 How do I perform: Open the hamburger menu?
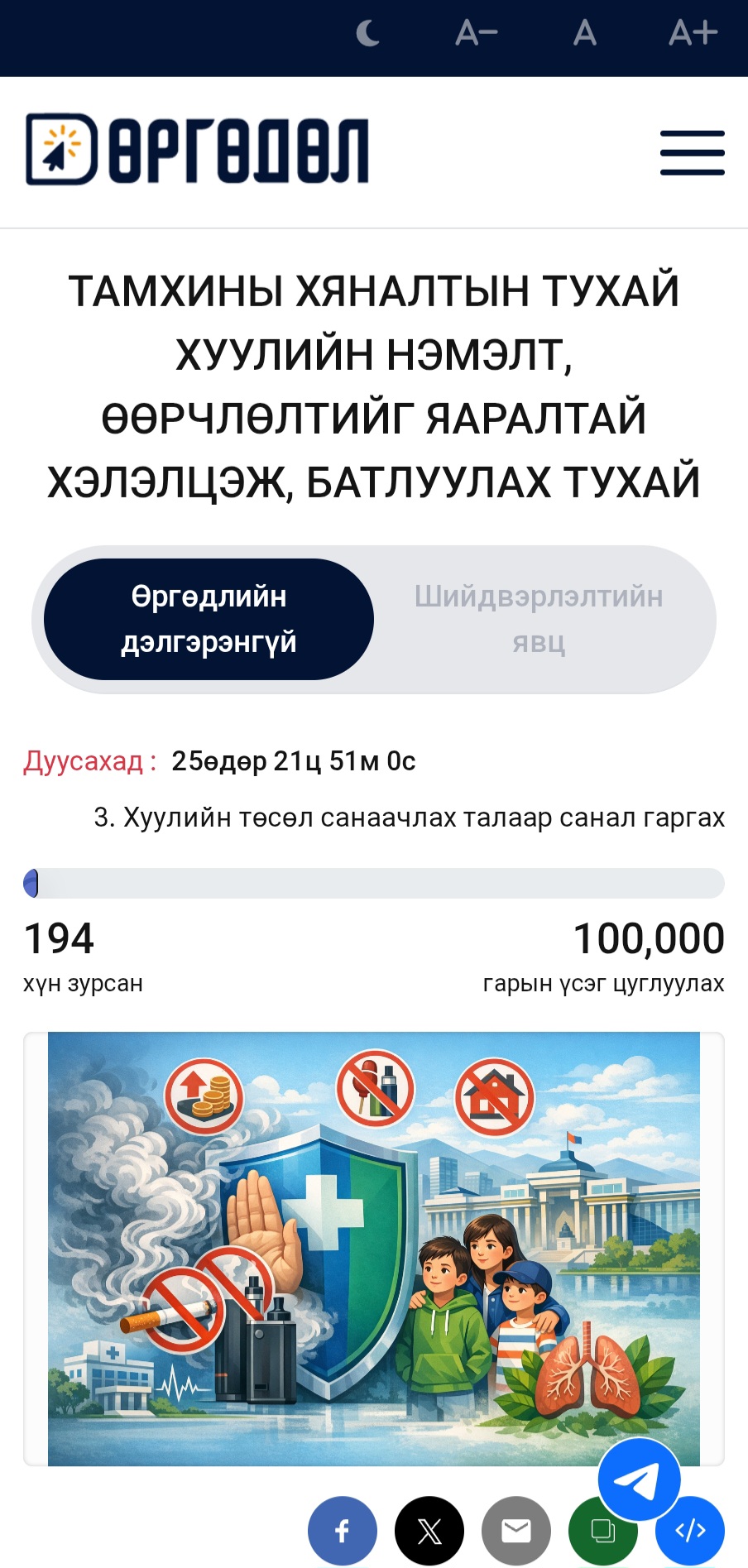pos(692,152)
